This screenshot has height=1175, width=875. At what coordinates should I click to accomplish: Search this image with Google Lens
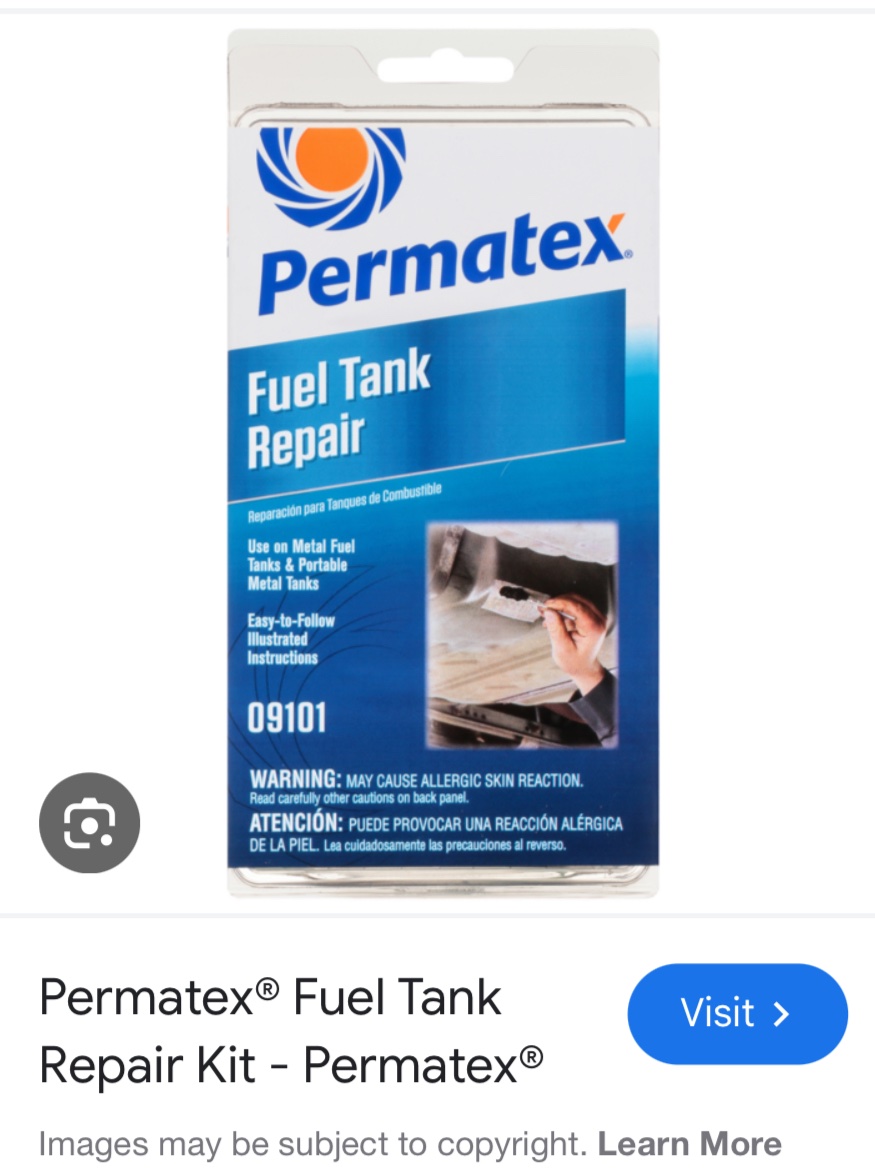click(x=89, y=823)
